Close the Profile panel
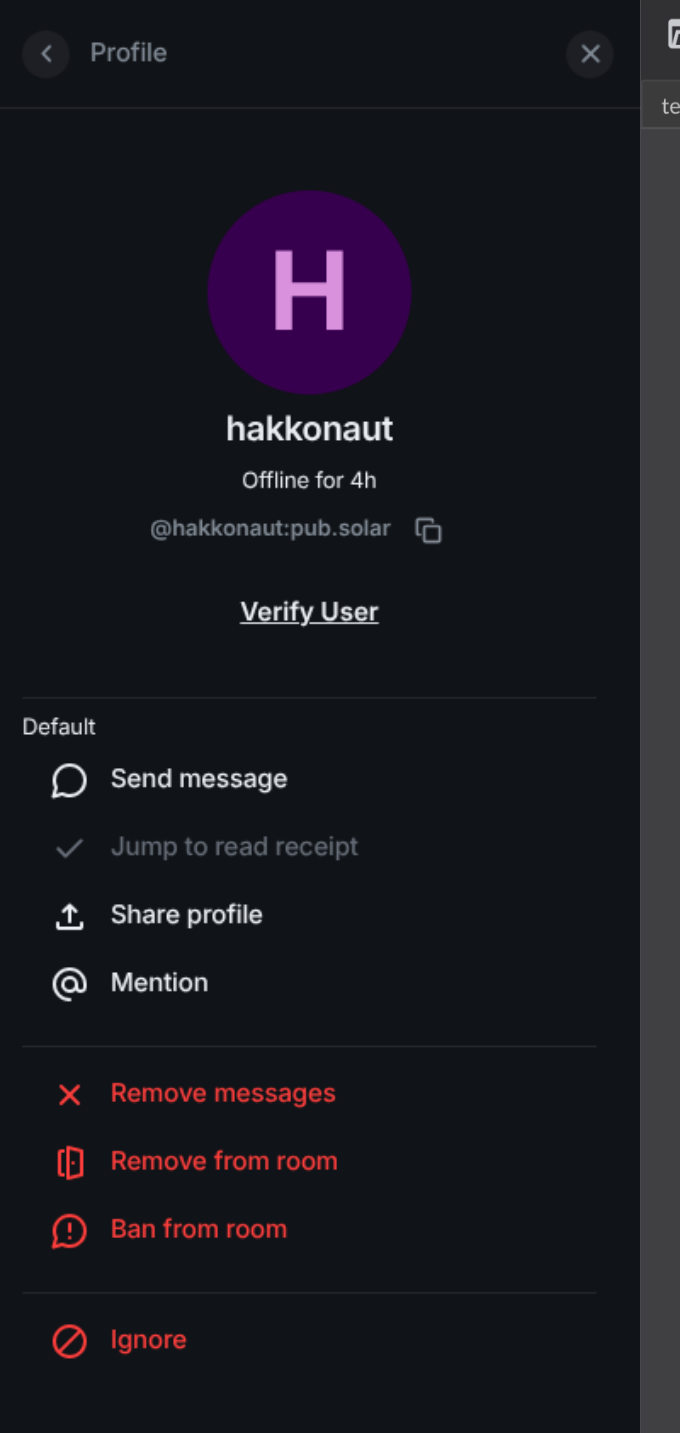The image size is (680, 1433). coord(590,53)
